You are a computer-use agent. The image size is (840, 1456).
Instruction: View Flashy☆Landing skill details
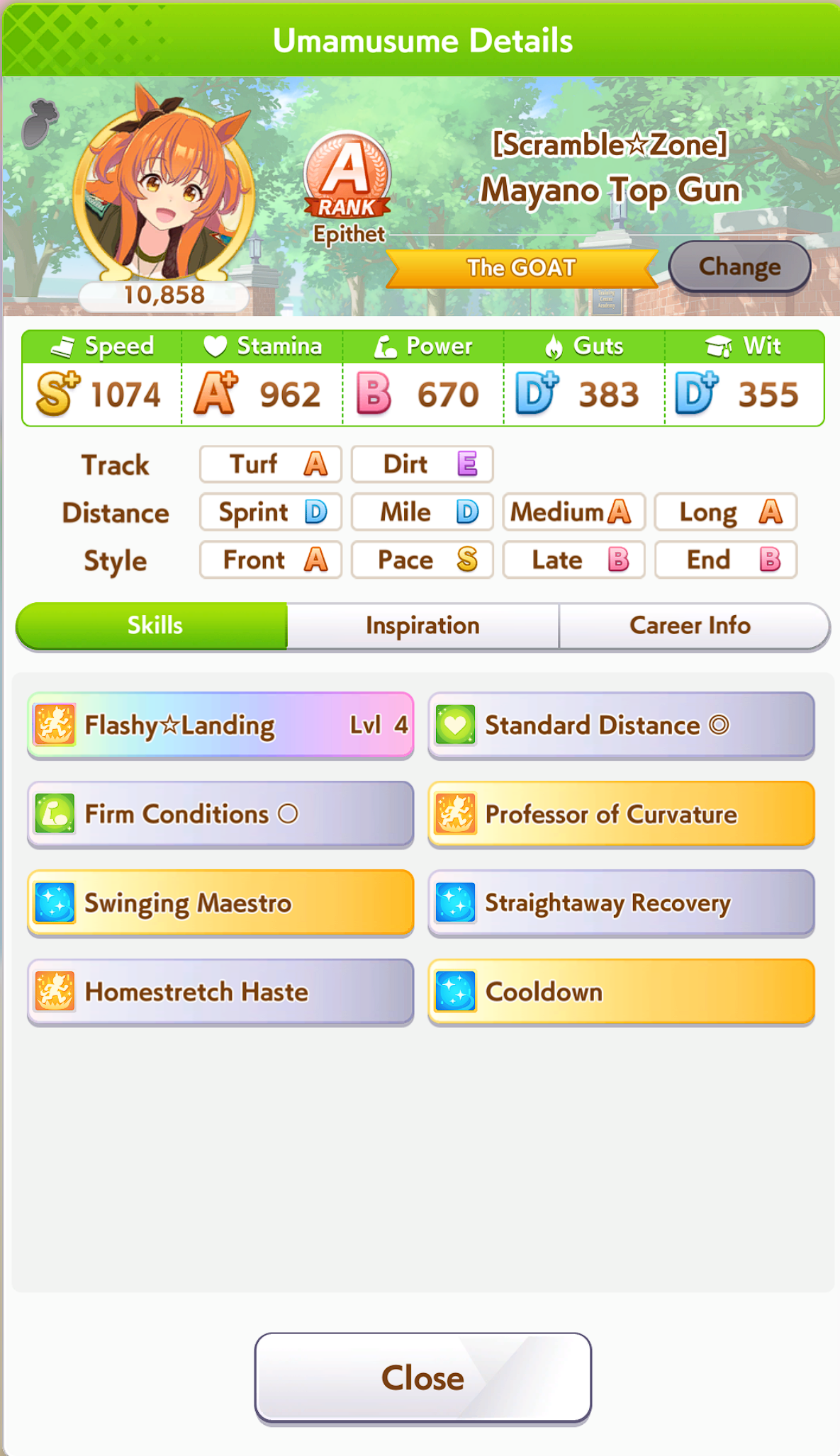tap(220, 725)
